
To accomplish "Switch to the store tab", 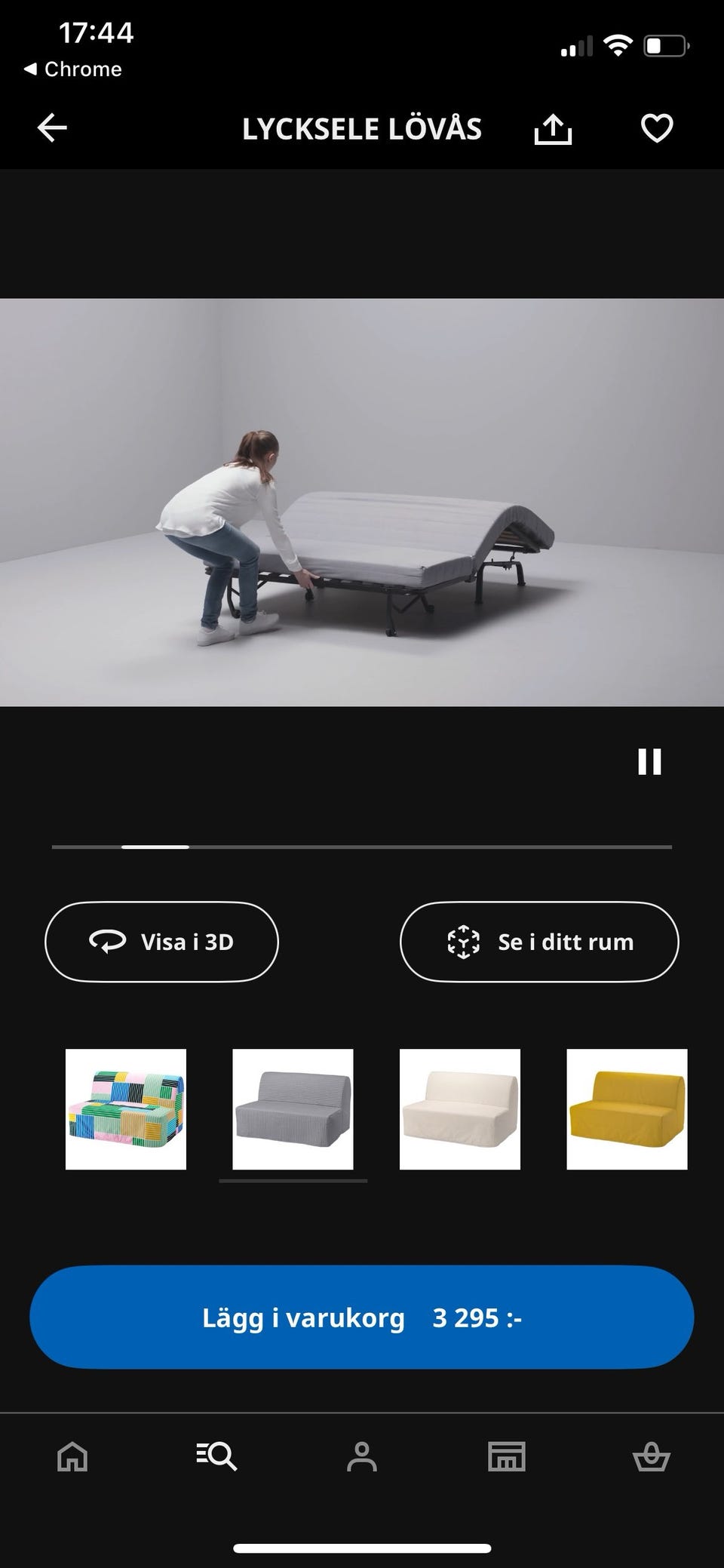I will [506, 1456].
